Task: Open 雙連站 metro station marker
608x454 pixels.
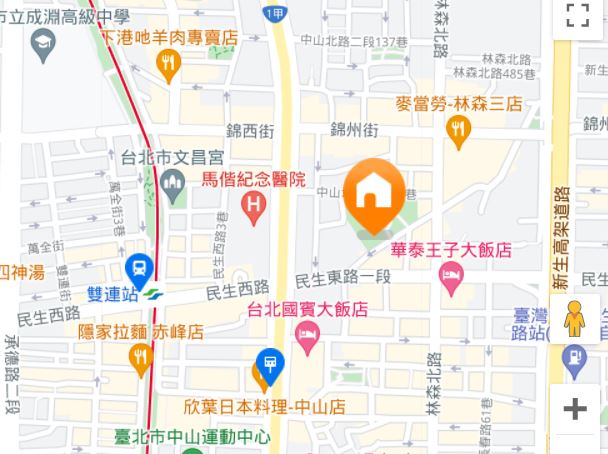Action: pos(139,268)
